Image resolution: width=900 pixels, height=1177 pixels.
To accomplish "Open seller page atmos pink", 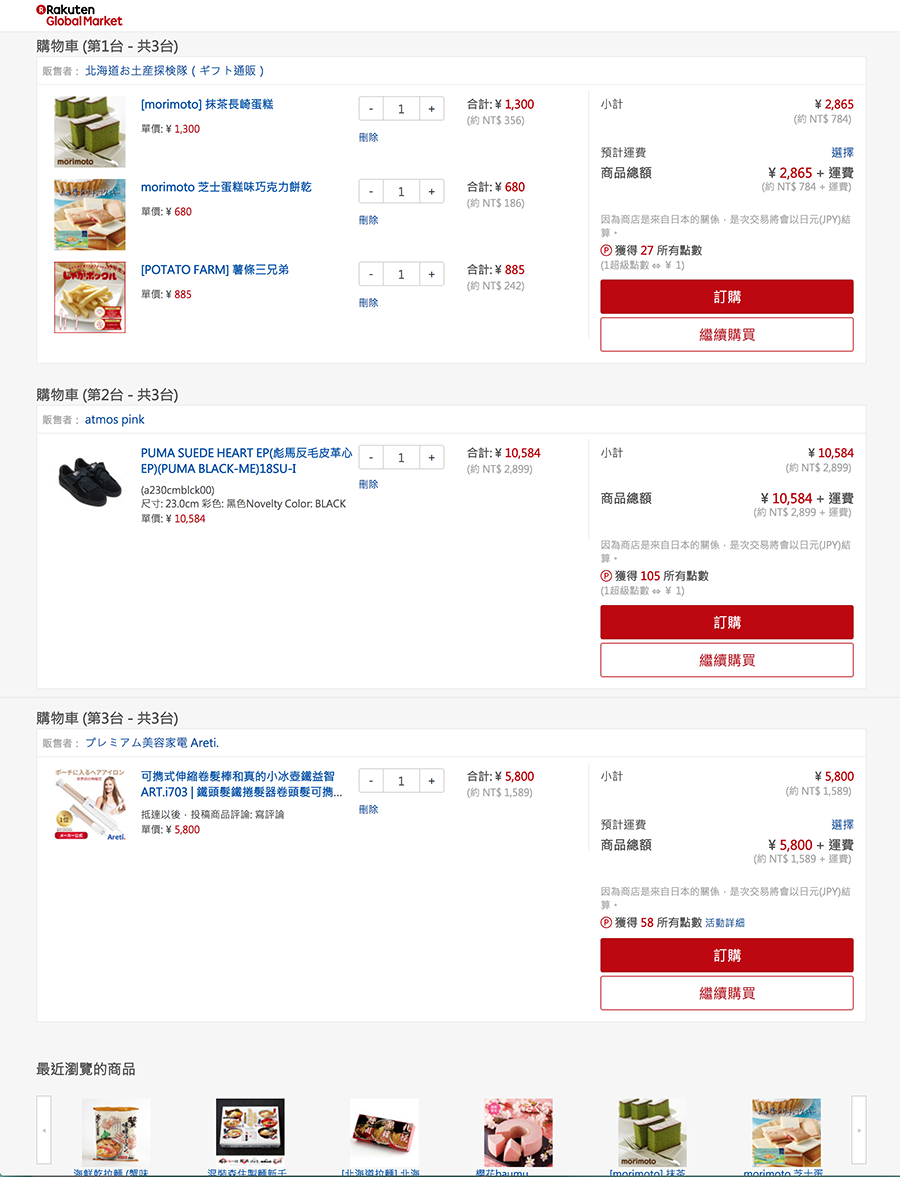I will [x=114, y=420].
